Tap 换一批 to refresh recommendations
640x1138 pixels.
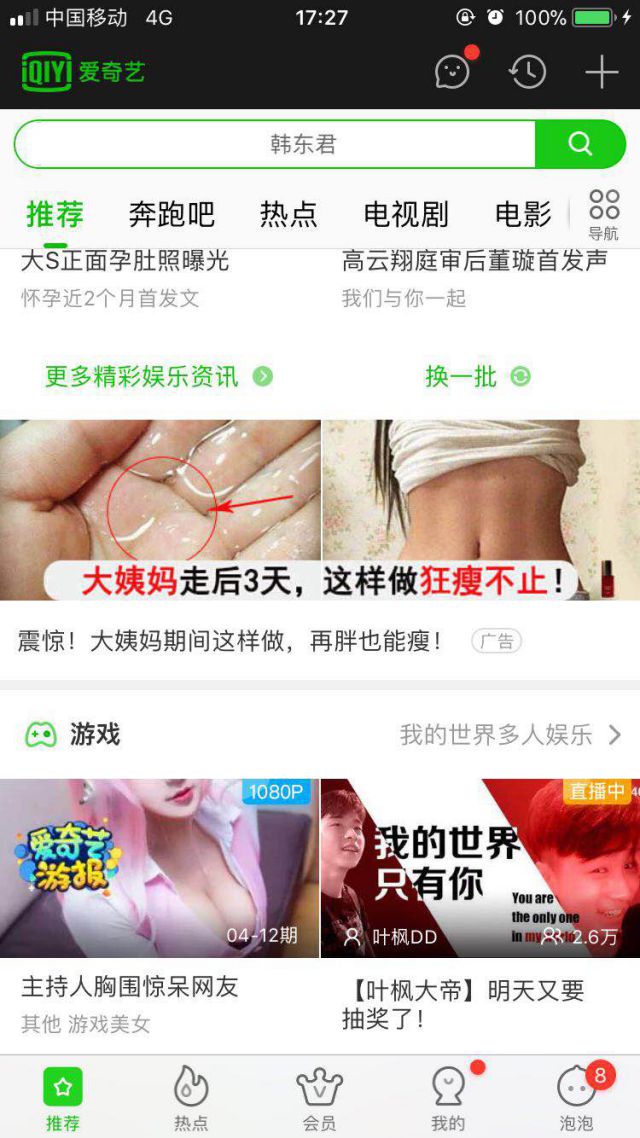tap(477, 376)
